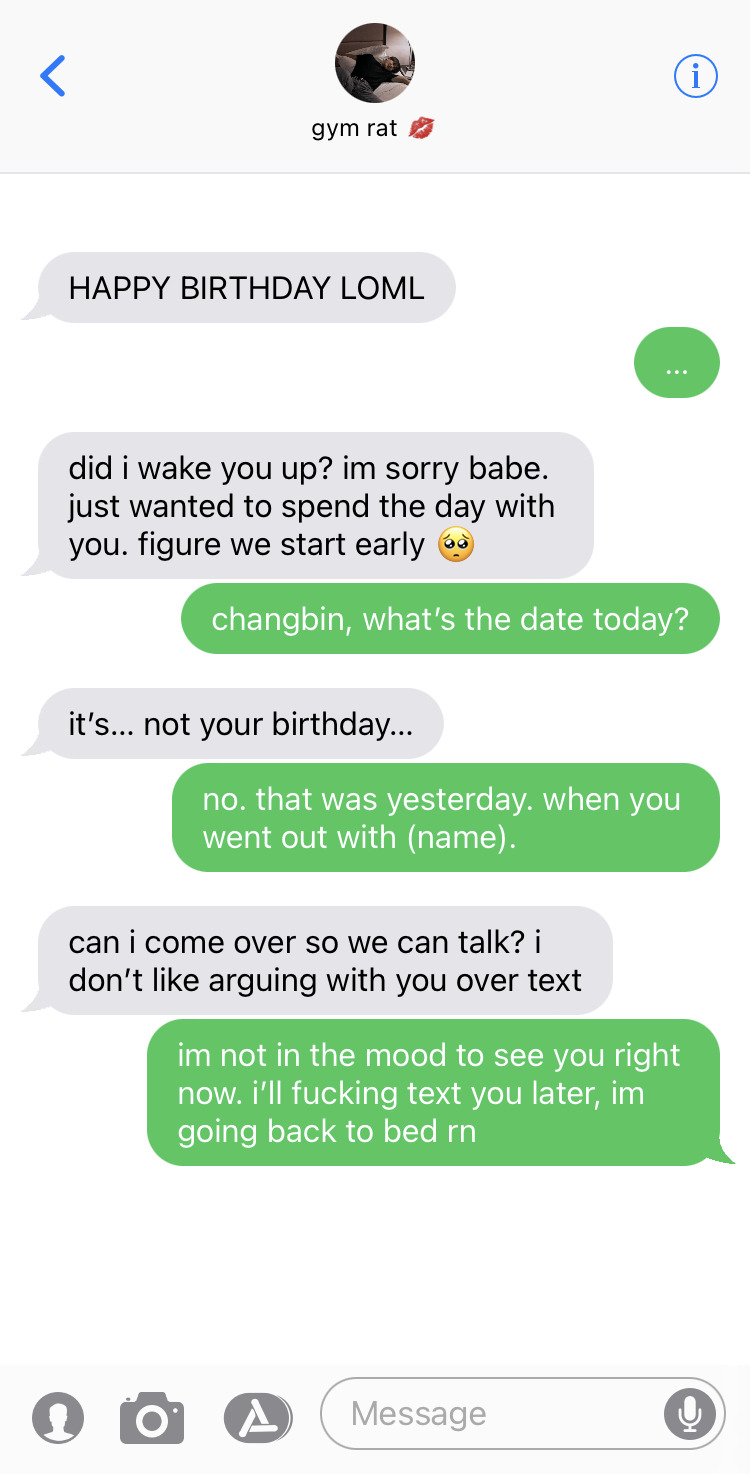This screenshot has width=750, height=1474.
Task: Open the camera to send a photo
Action: tap(152, 1416)
